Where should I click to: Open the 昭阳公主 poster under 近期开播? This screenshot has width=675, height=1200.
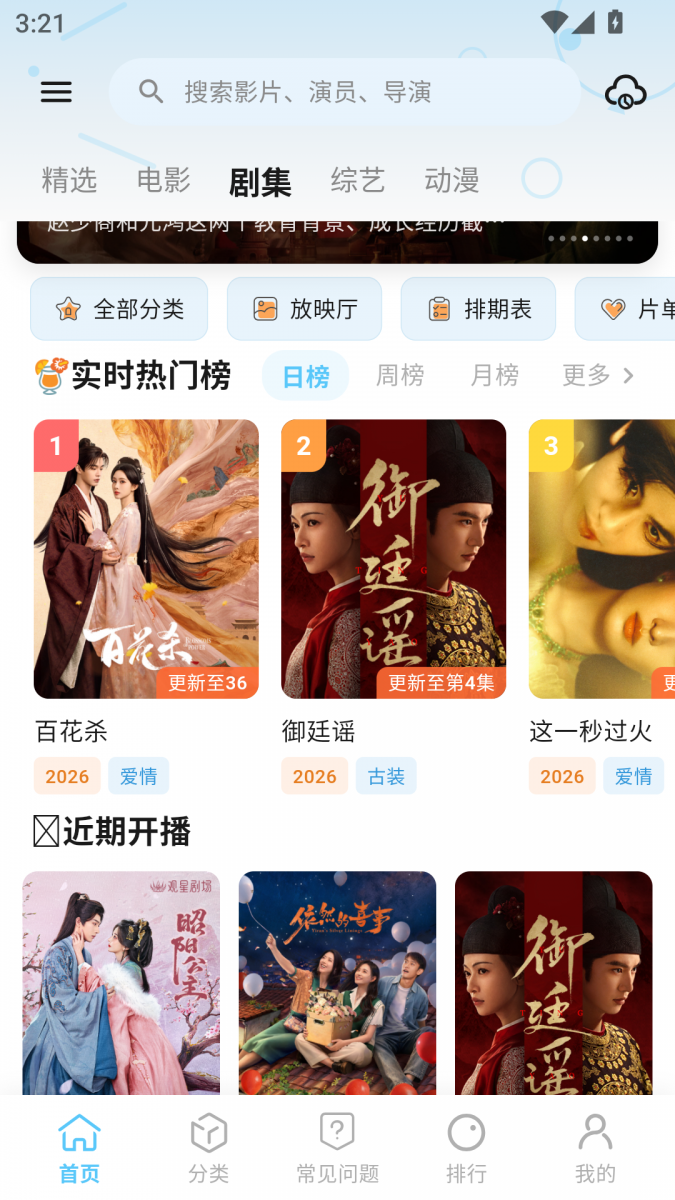(x=121, y=983)
